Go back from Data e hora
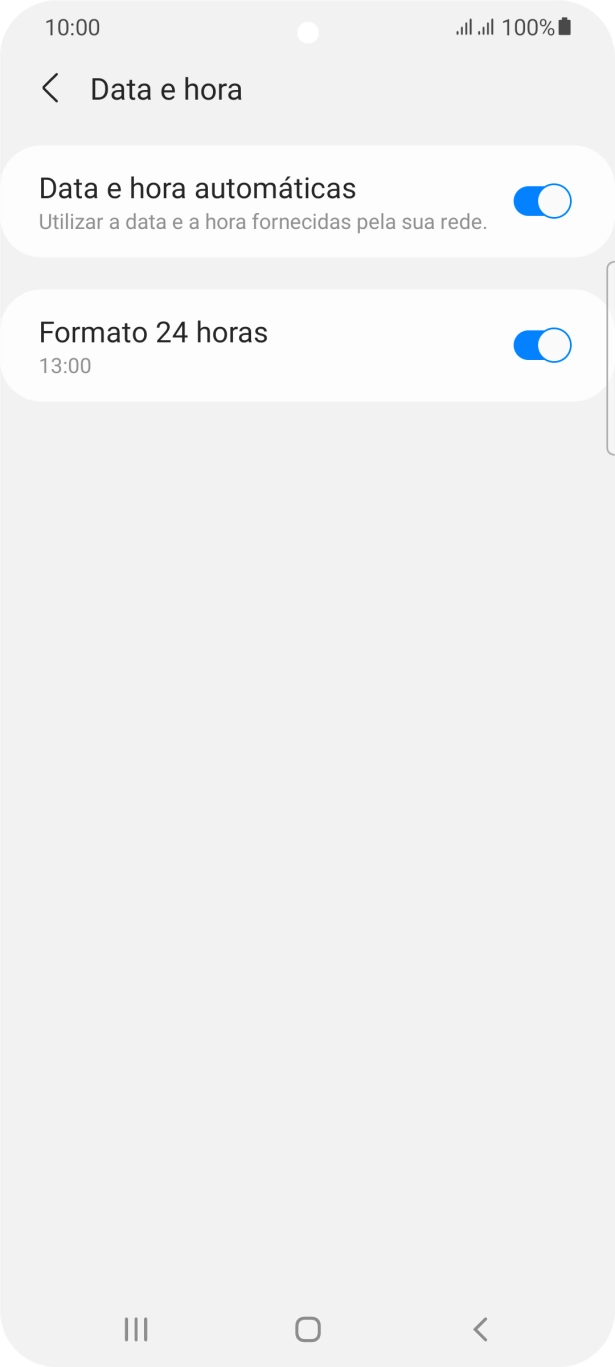 [x=50, y=89]
